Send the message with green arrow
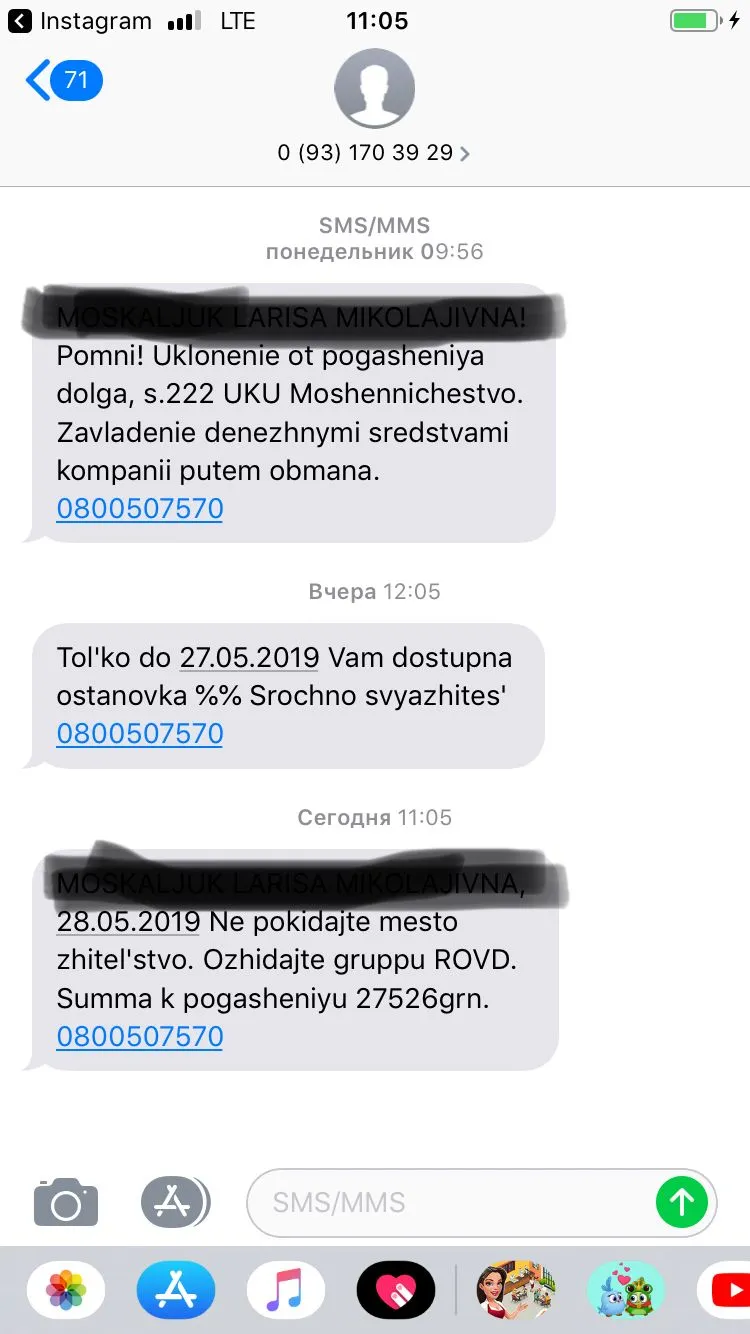750x1334 pixels. pyautogui.click(x=682, y=1201)
